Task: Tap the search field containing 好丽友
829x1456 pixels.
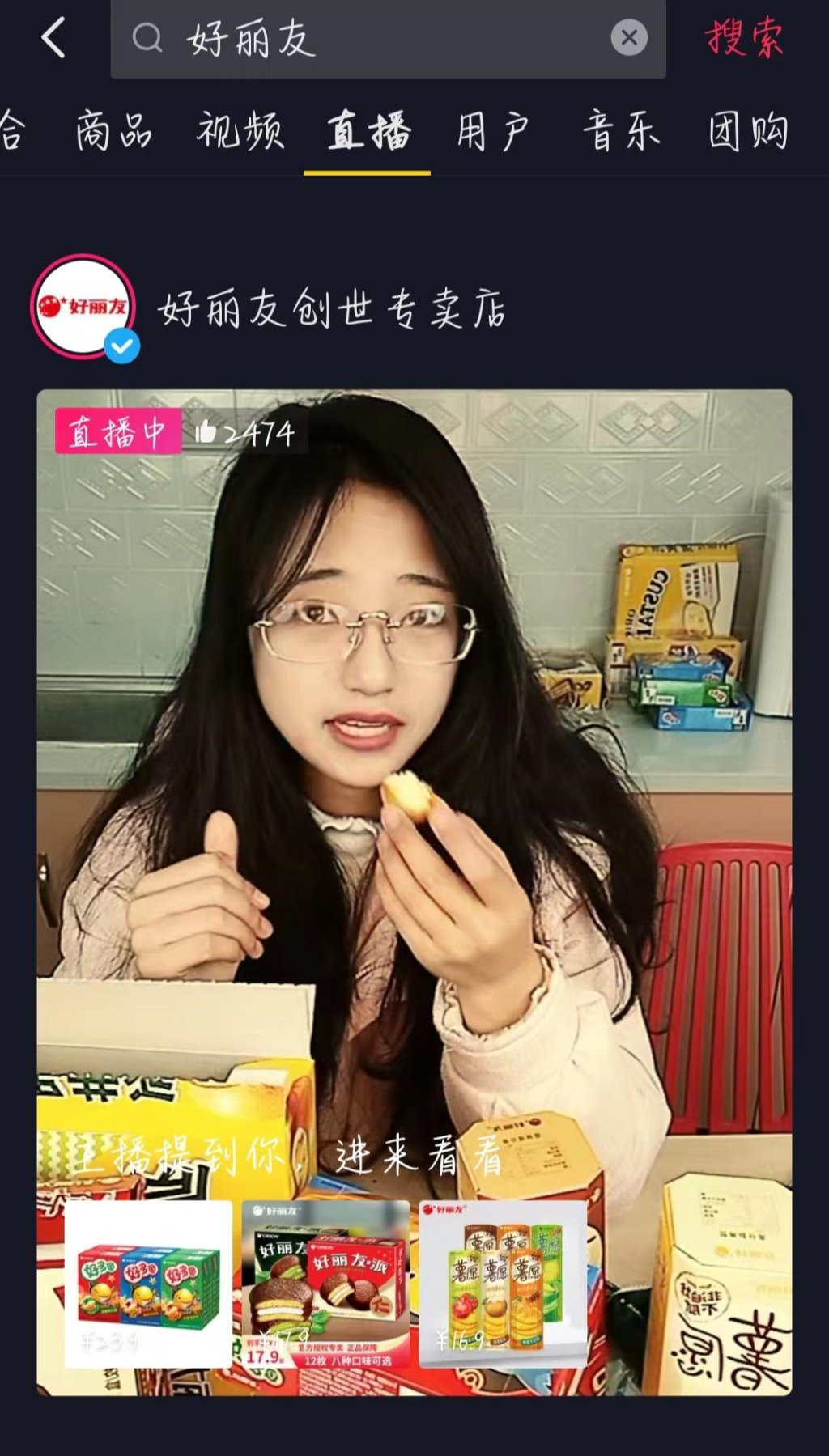Action: tap(364, 38)
